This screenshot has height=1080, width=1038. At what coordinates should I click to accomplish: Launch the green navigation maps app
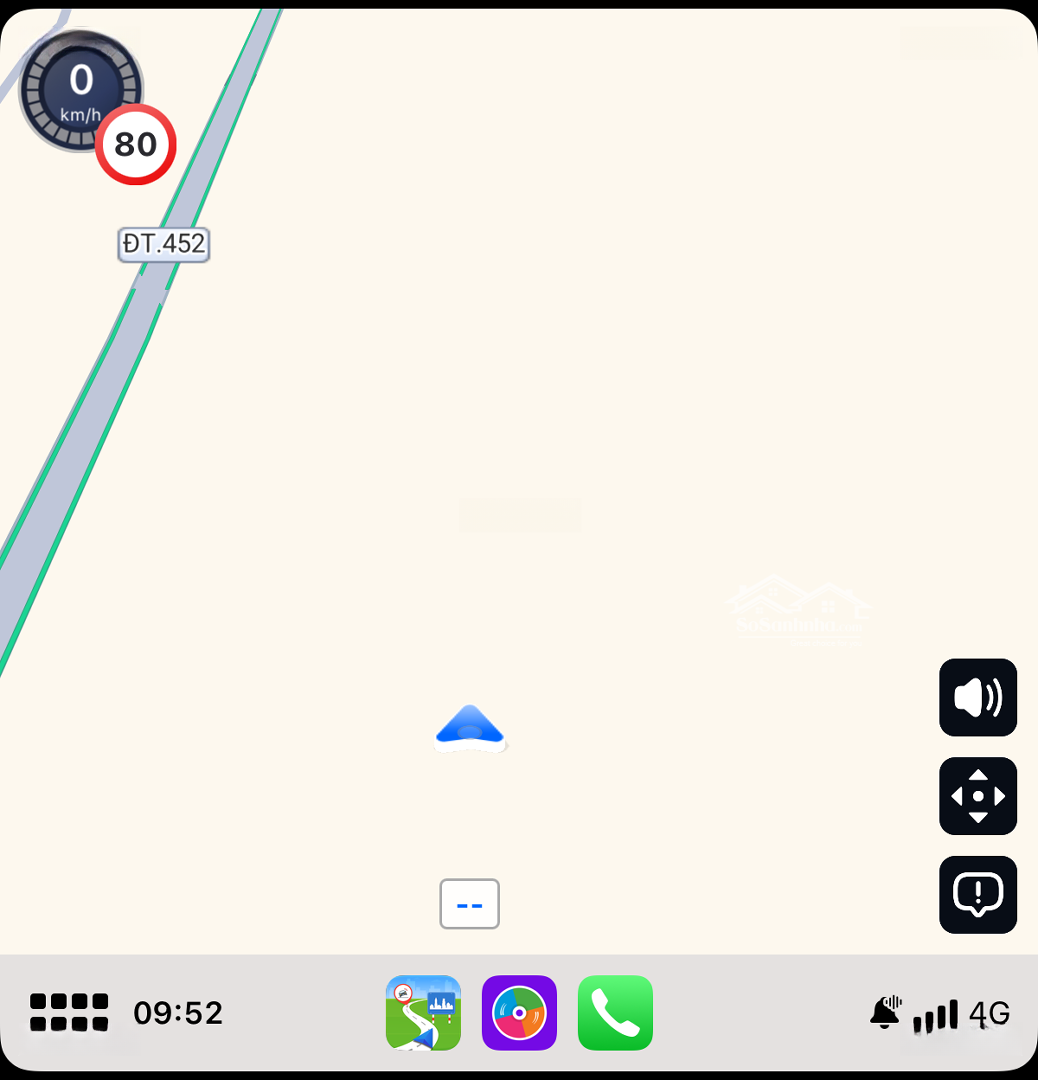(x=423, y=1012)
